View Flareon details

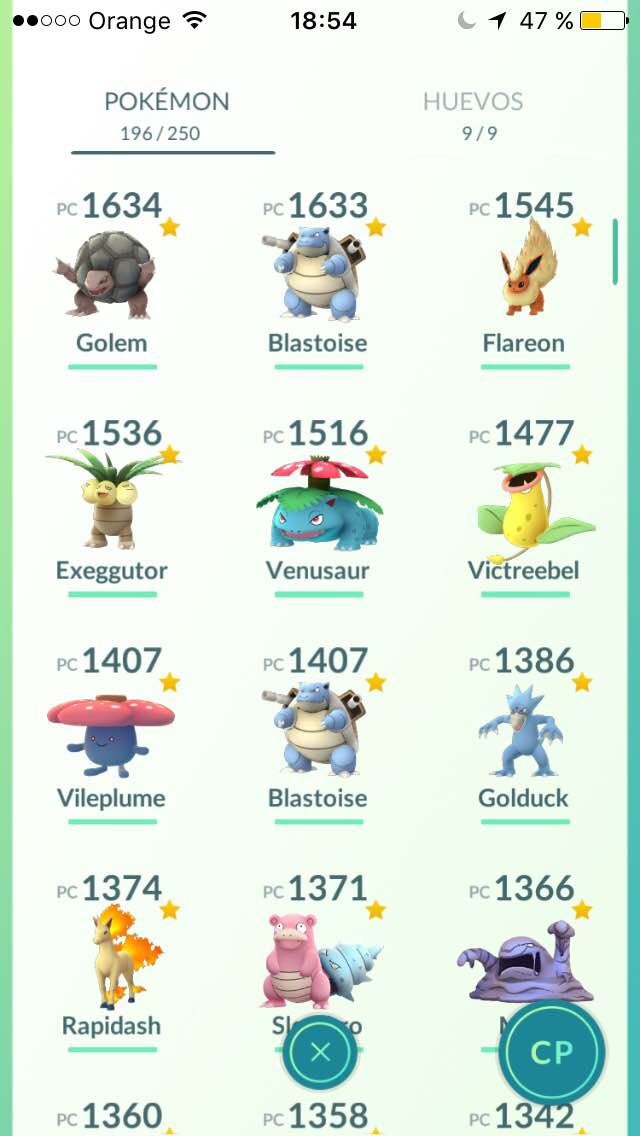point(523,276)
